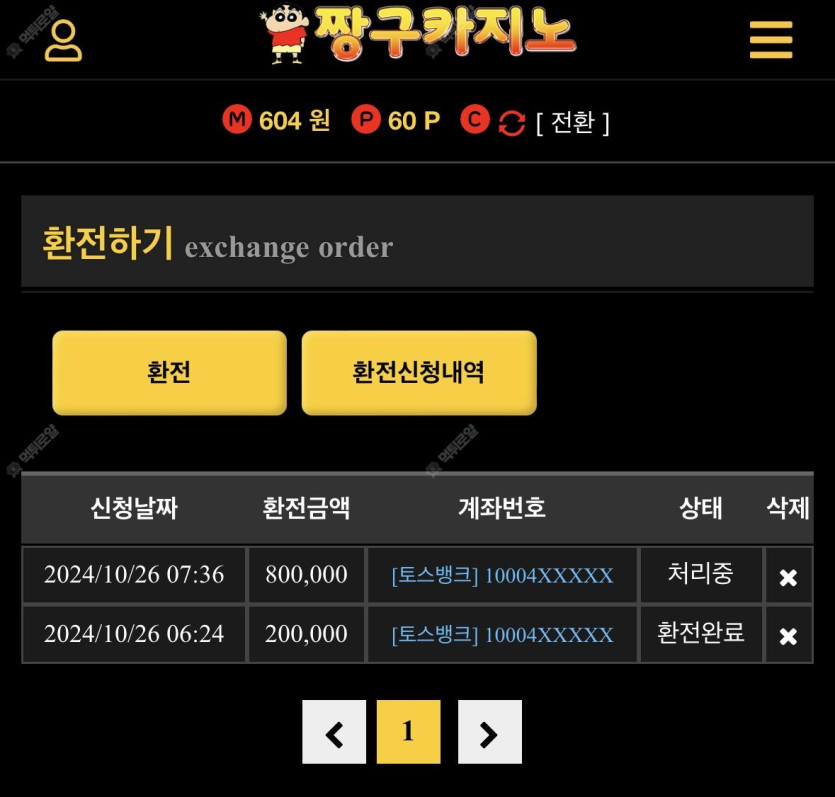Delete the 800,000 exchange request
Image resolution: width=835 pixels, height=797 pixels.
click(x=788, y=577)
